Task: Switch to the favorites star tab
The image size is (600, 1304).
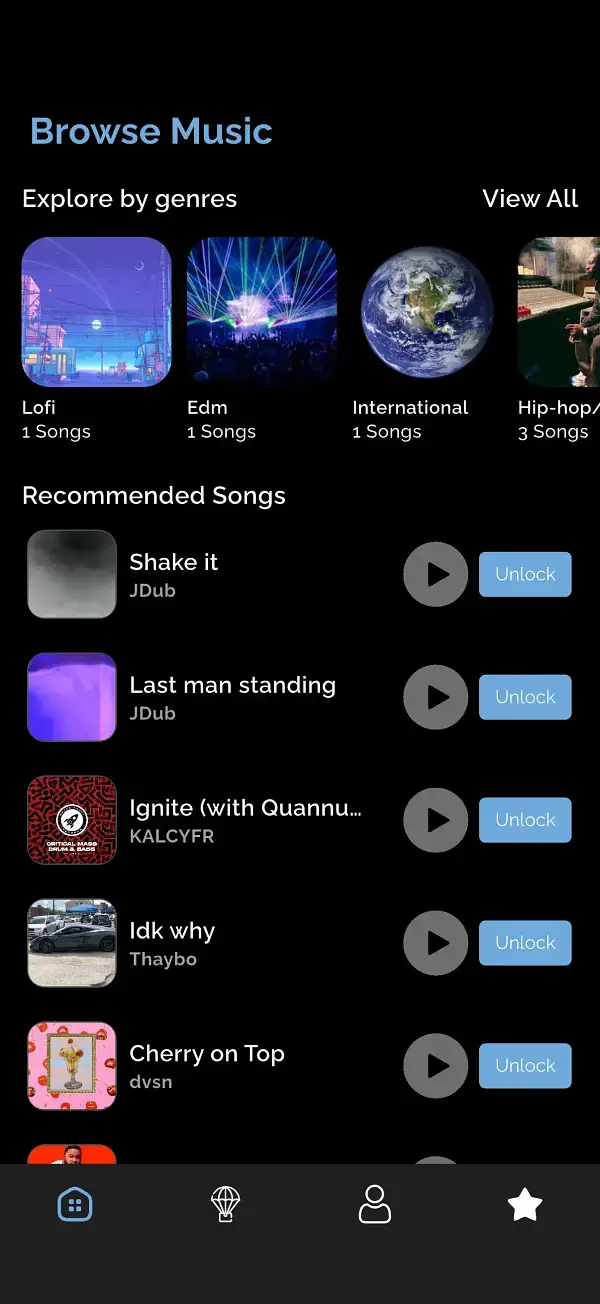Action: pos(525,1205)
